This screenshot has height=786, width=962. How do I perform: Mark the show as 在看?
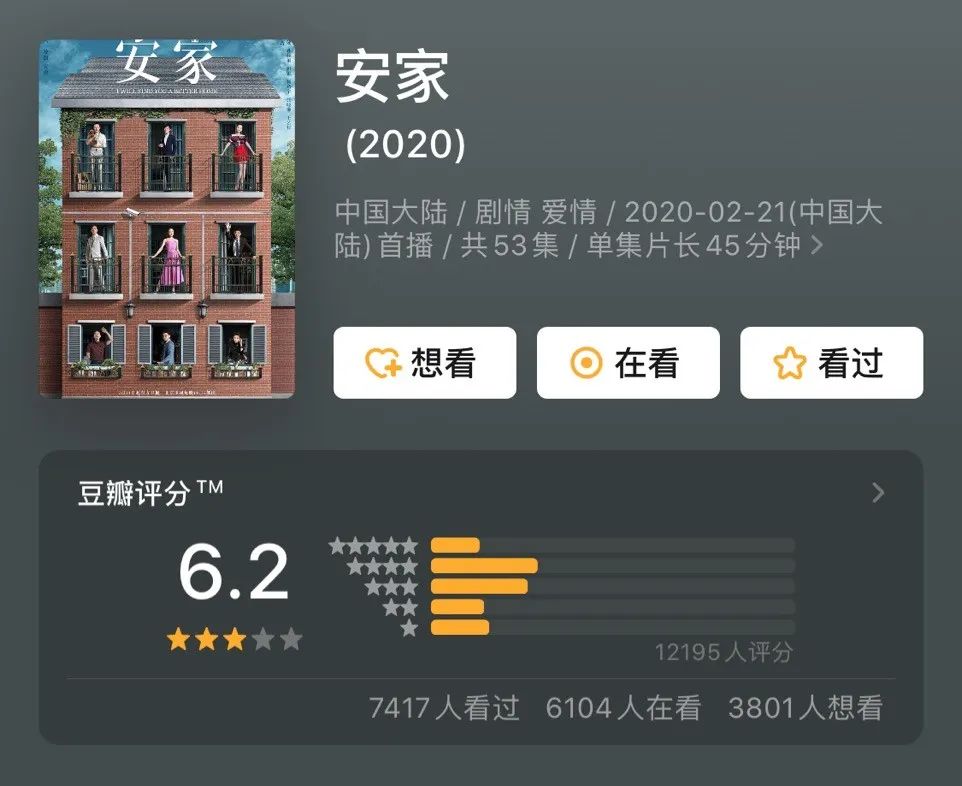(628, 363)
